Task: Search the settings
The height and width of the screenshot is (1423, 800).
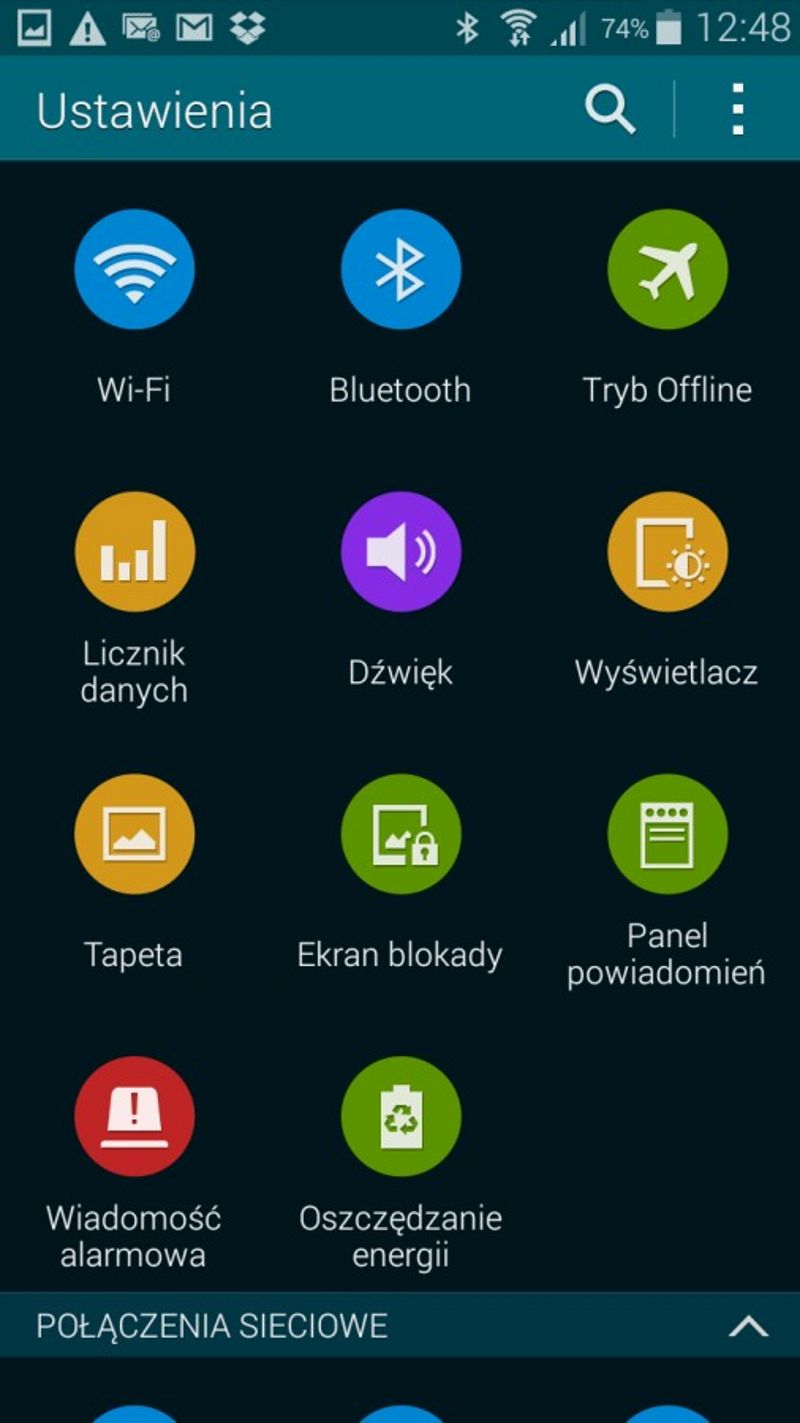Action: coord(609,109)
